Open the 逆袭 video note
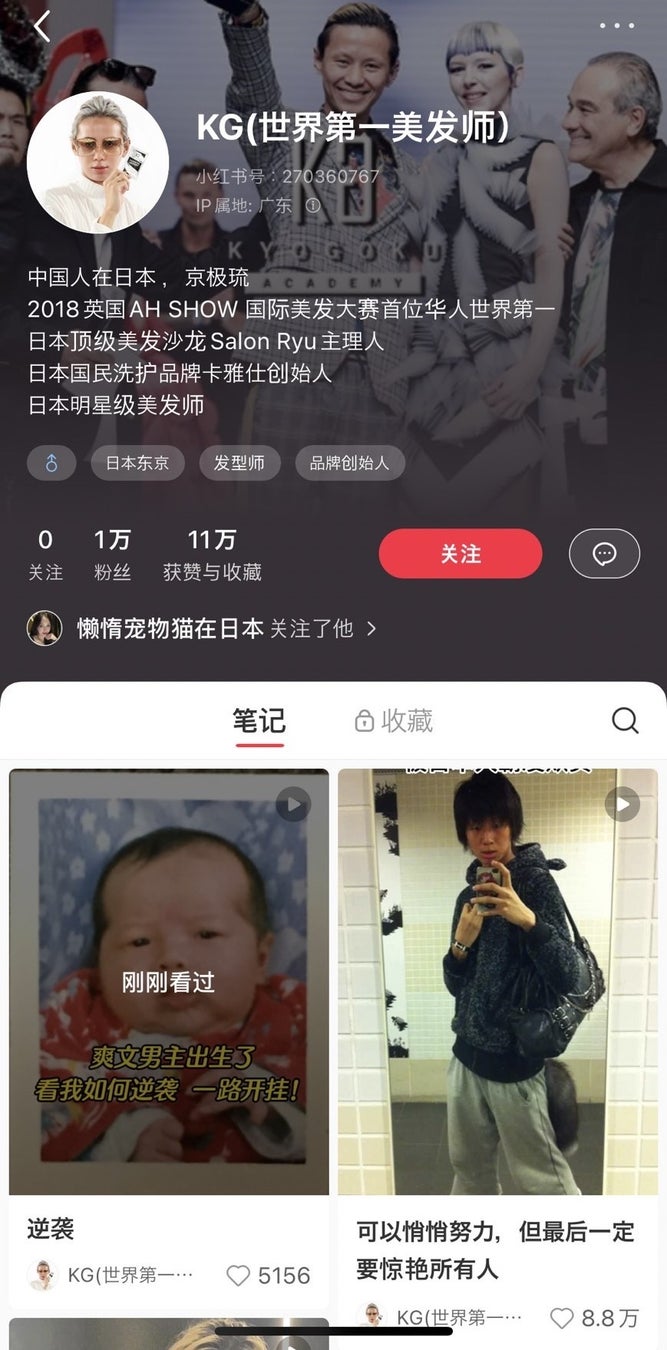 [x=169, y=980]
